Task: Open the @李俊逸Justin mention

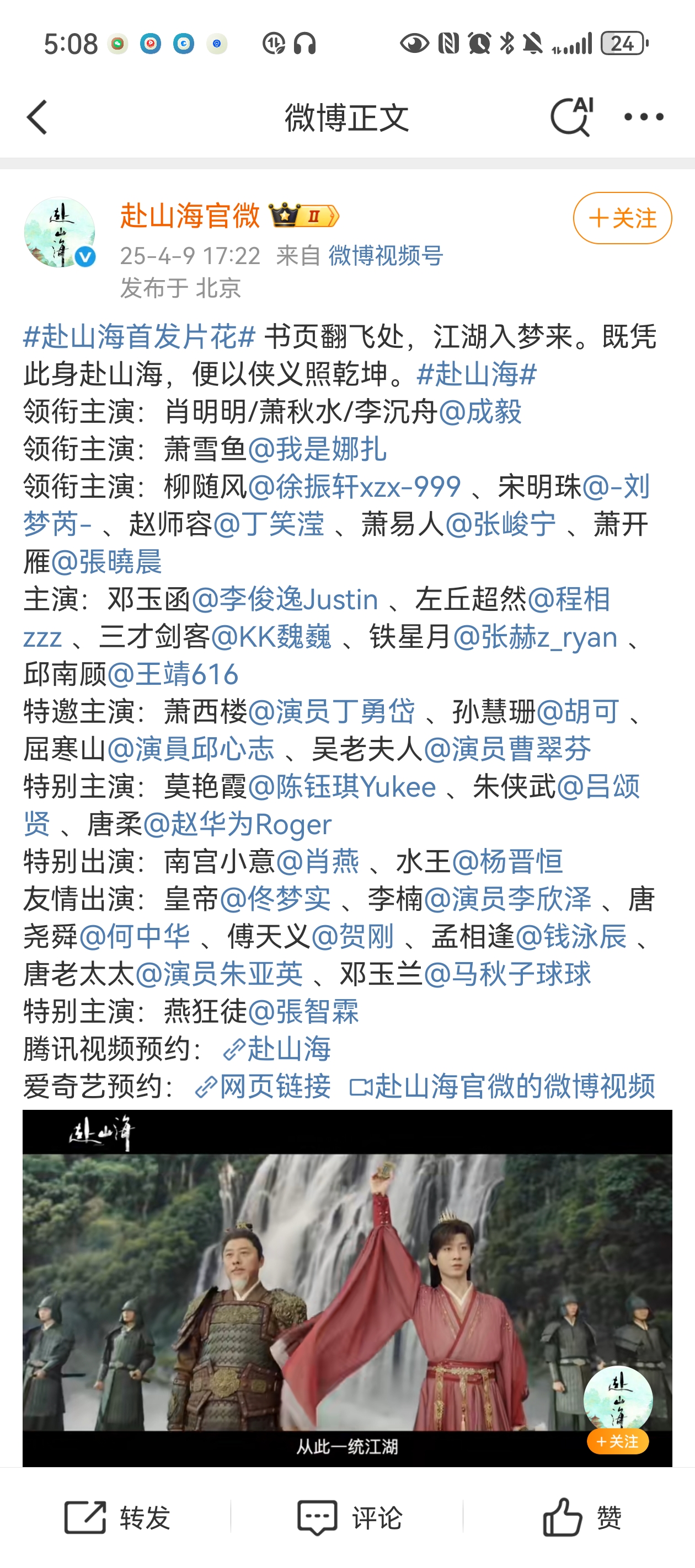Action: [x=285, y=599]
